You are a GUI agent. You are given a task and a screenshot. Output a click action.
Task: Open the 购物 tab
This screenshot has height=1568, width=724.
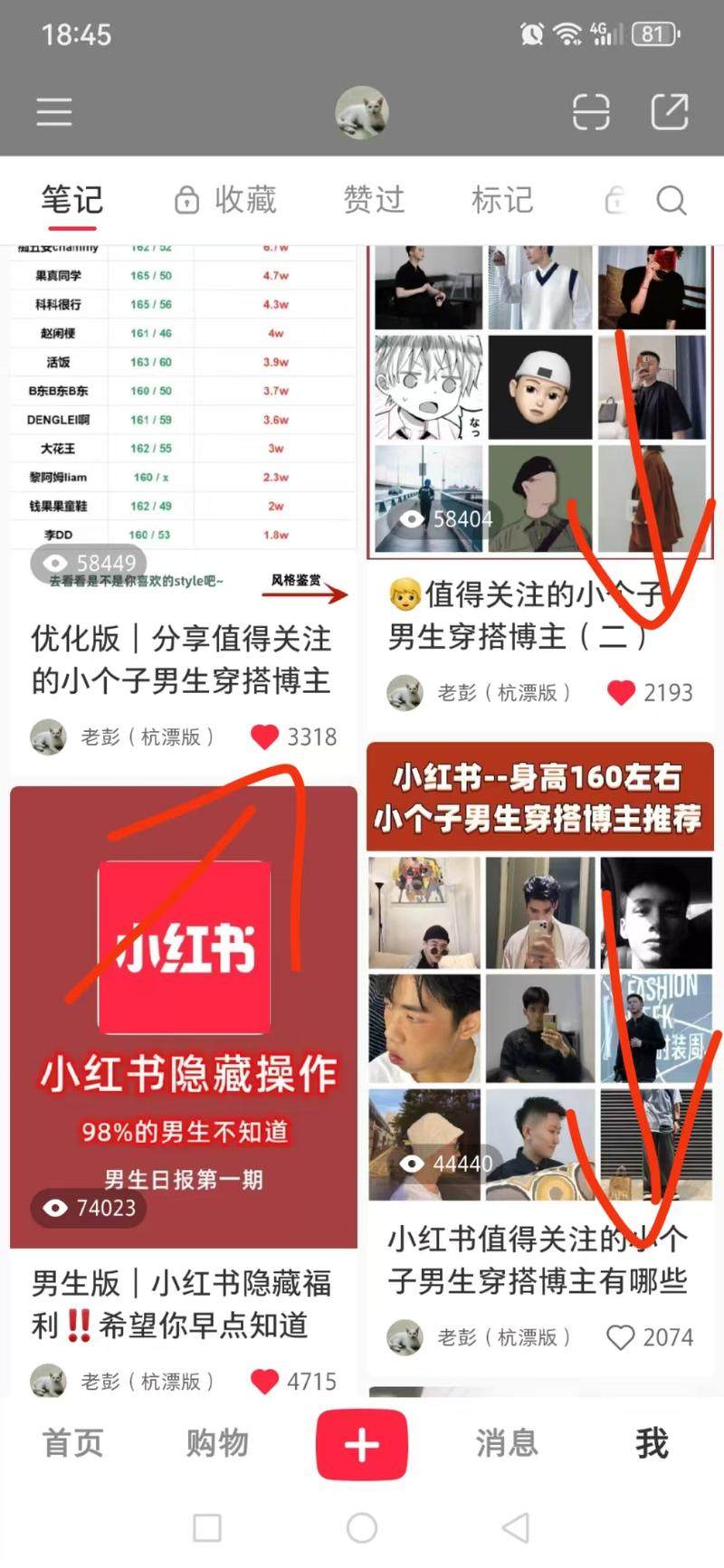click(217, 1443)
